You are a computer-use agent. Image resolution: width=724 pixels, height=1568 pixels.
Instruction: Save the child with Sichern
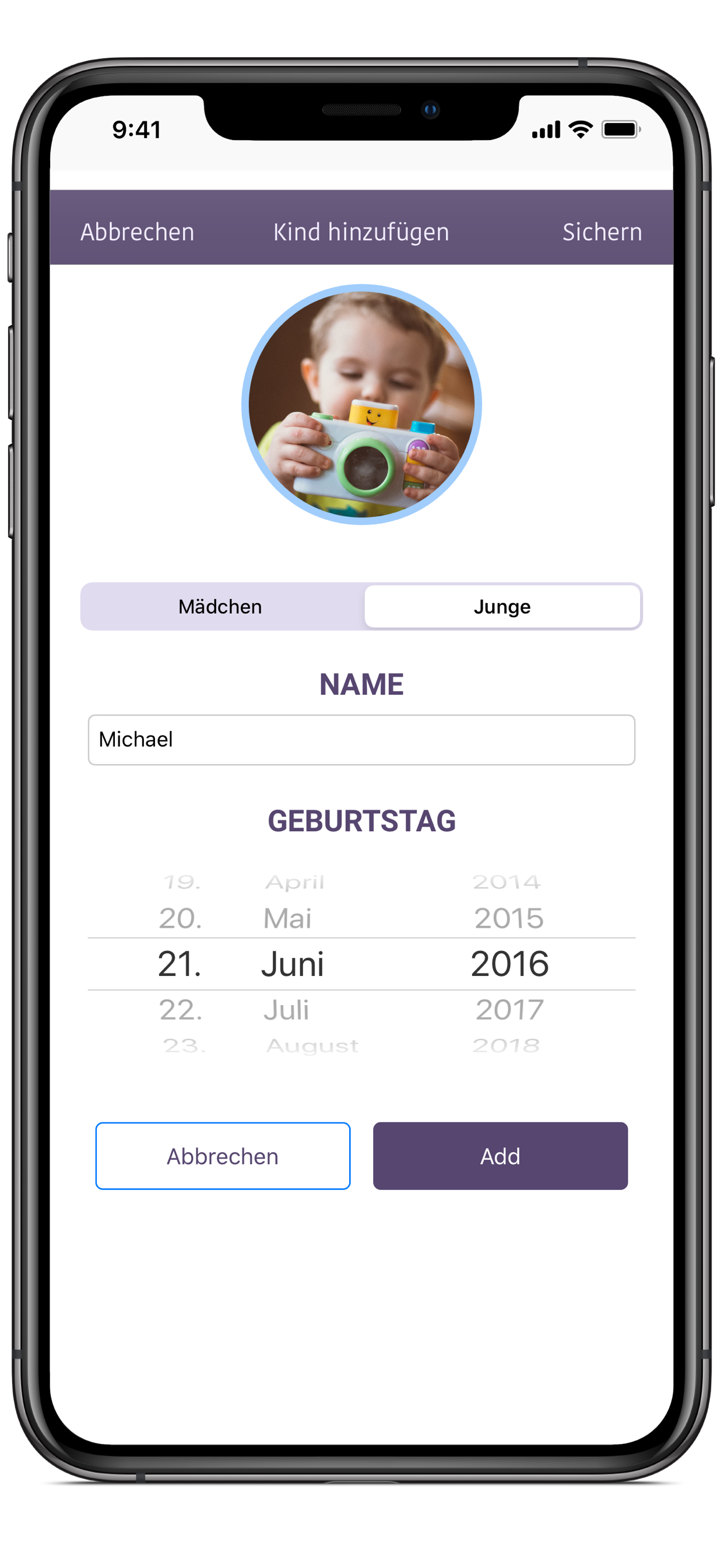(602, 232)
